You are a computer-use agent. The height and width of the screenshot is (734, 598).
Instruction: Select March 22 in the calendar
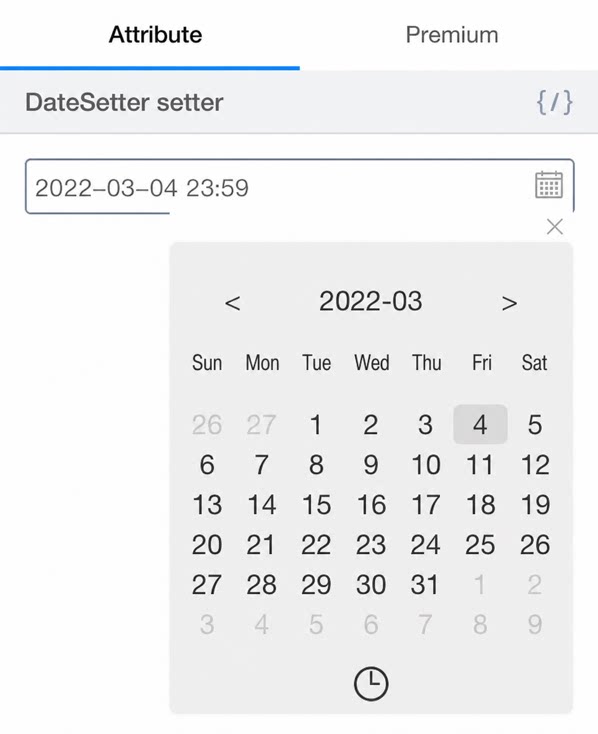coord(316,545)
